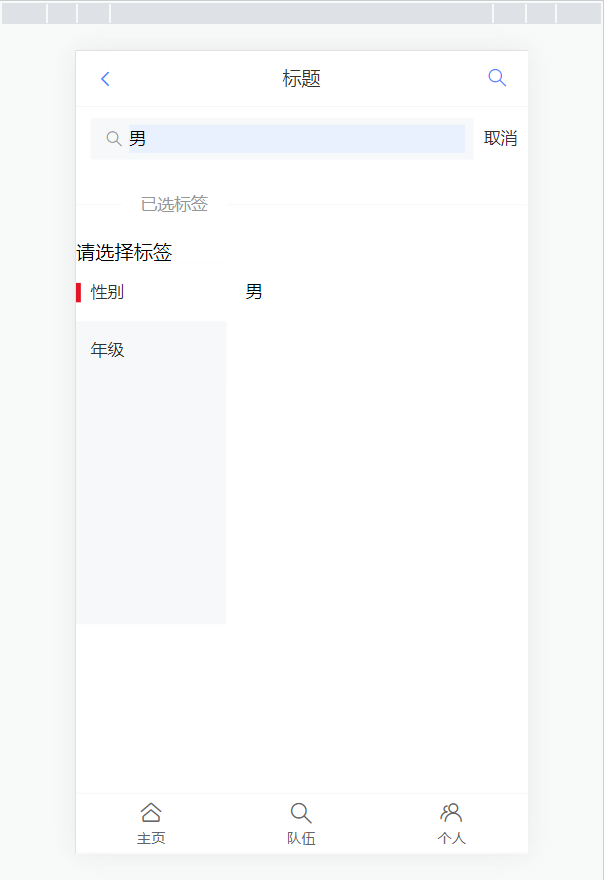
Task: Tap the tag search input field
Action: 295,139
